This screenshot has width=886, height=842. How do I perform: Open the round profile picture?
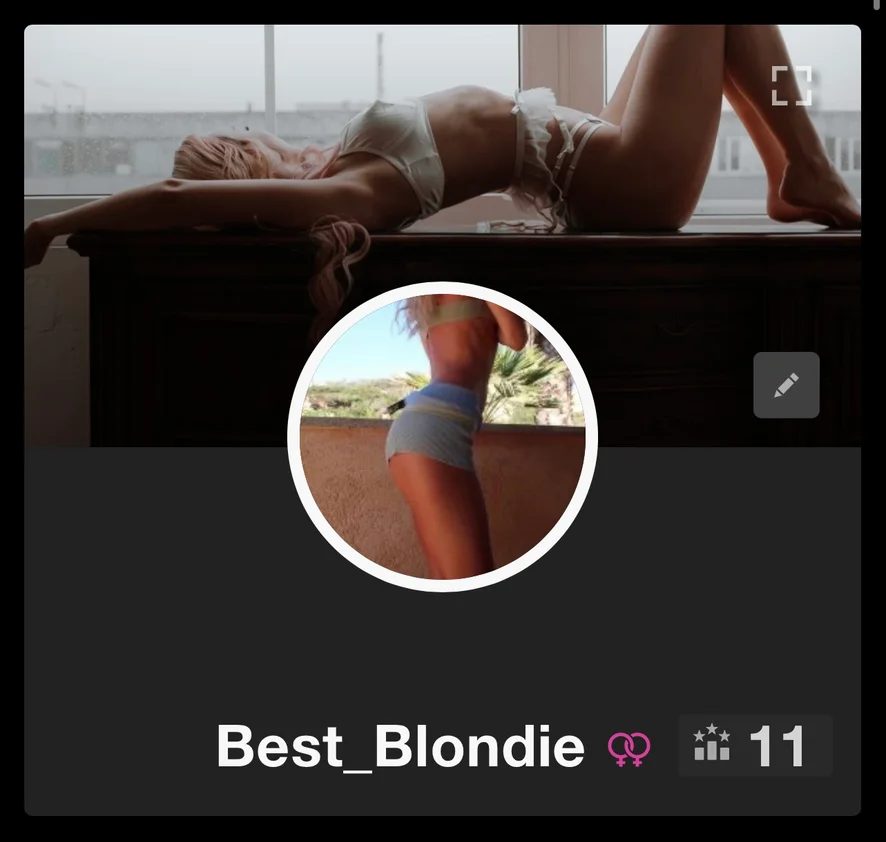[442, 437]
